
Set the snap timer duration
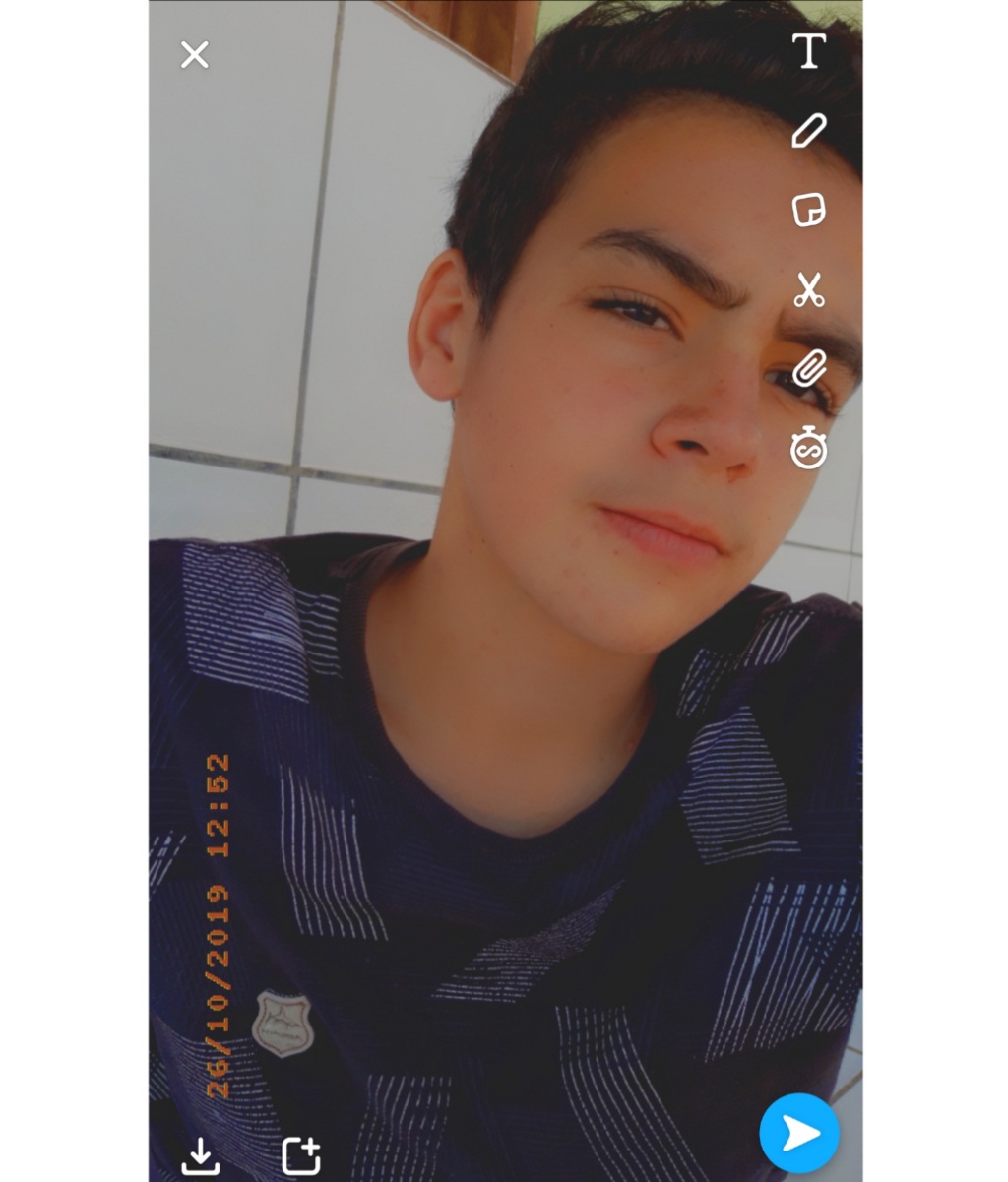(x=808, y=449)
